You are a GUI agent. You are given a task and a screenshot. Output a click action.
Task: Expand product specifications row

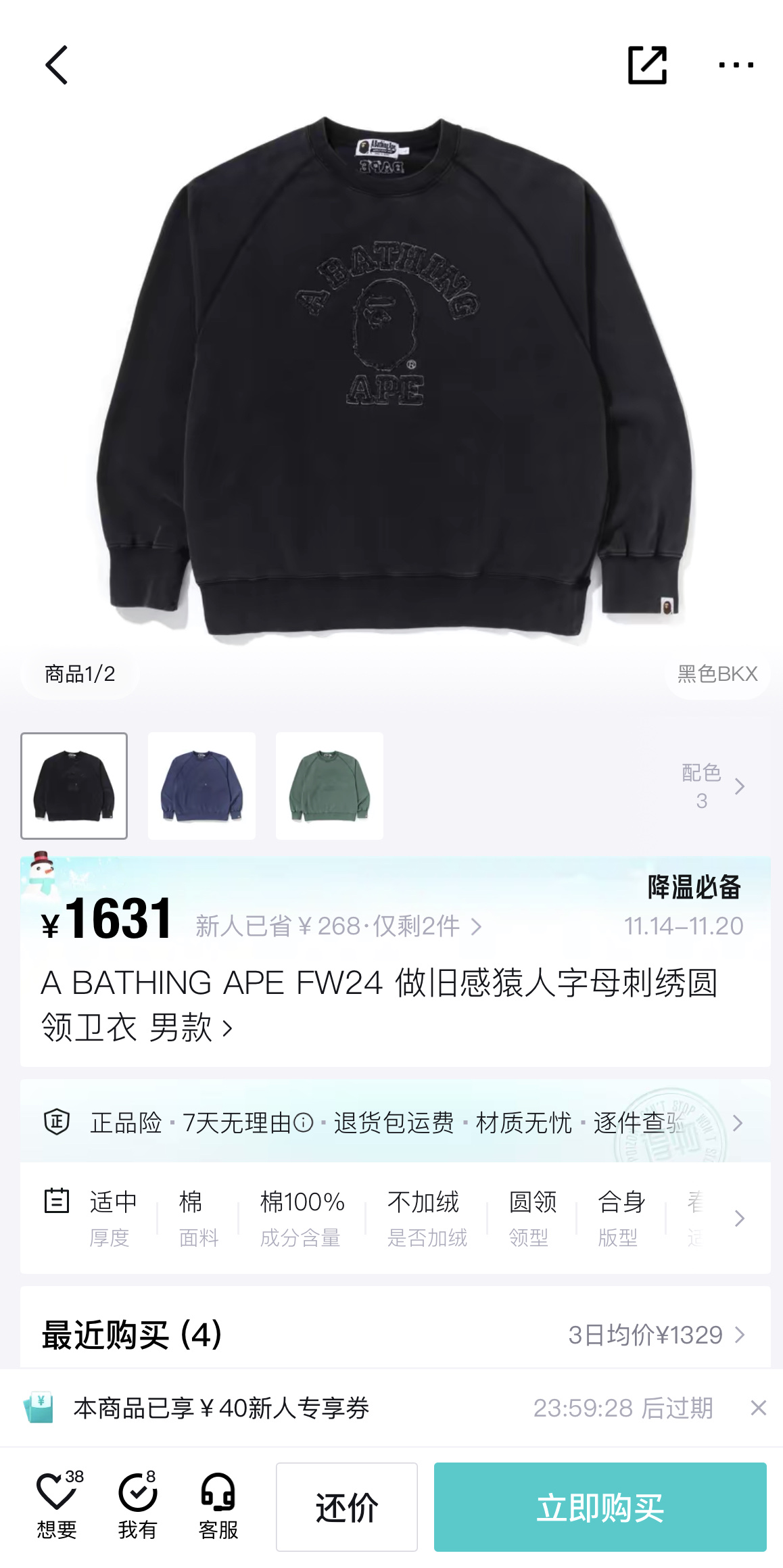coord(739,1218)
